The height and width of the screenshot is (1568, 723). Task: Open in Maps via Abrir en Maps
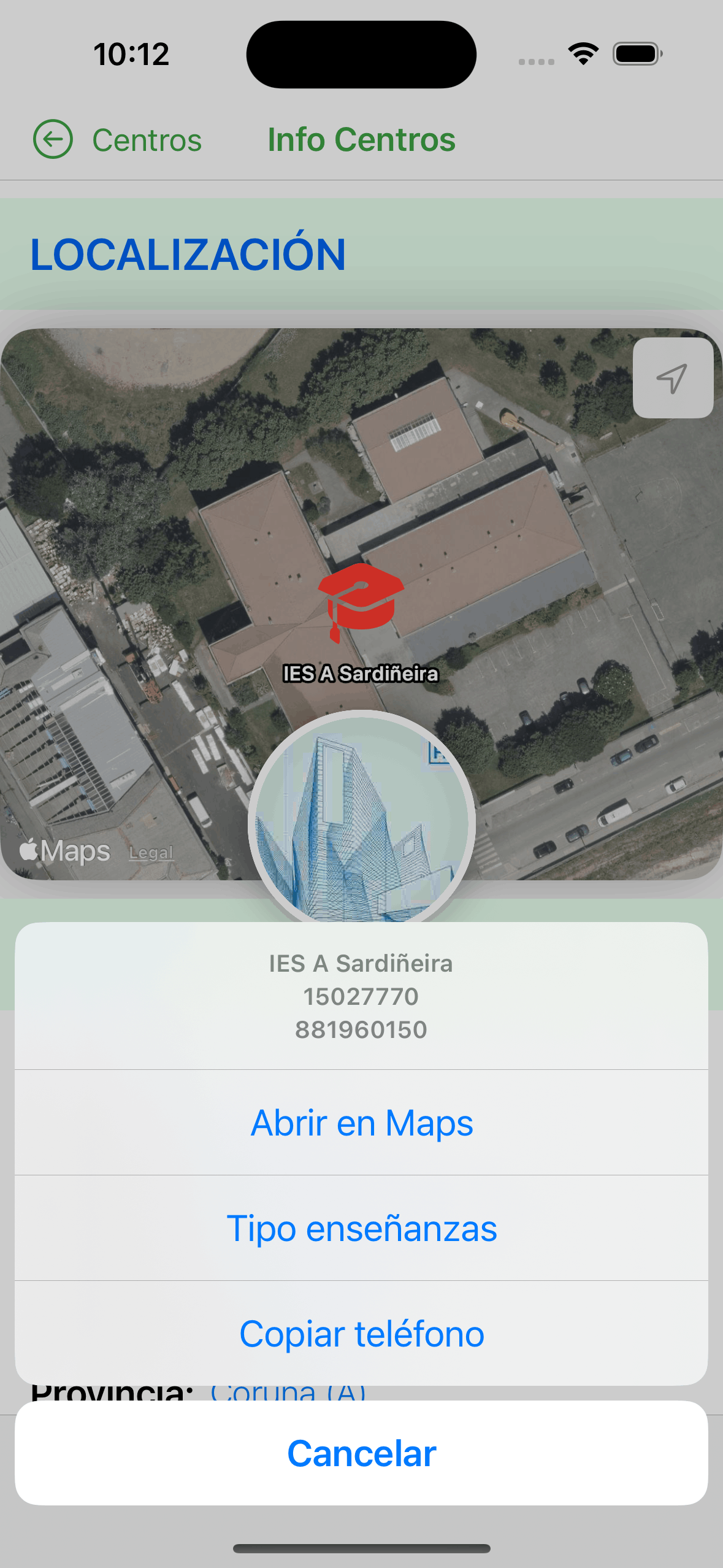point(362,1123)
